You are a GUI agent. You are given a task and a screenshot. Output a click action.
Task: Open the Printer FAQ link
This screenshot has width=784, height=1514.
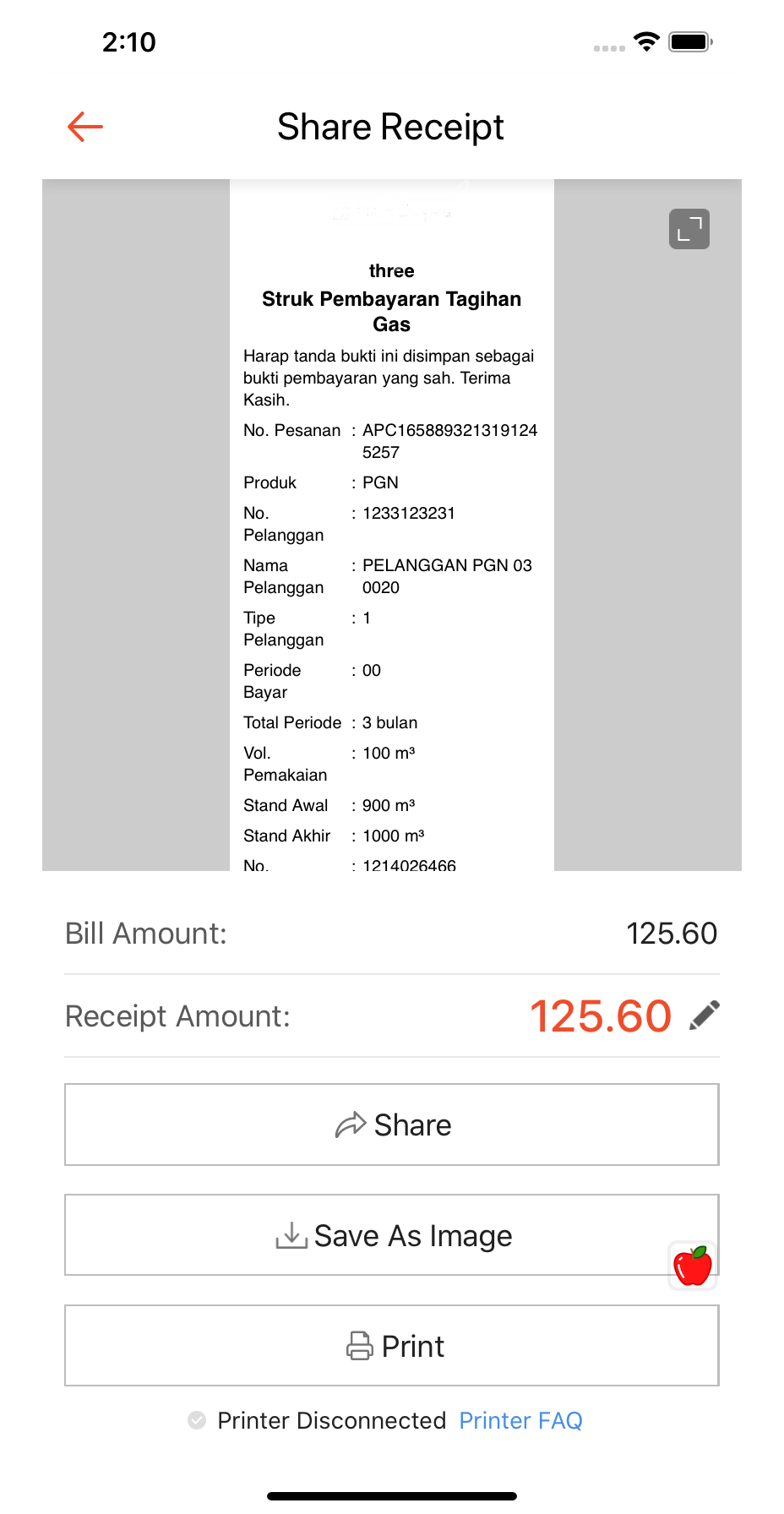tap(520, 1421)
